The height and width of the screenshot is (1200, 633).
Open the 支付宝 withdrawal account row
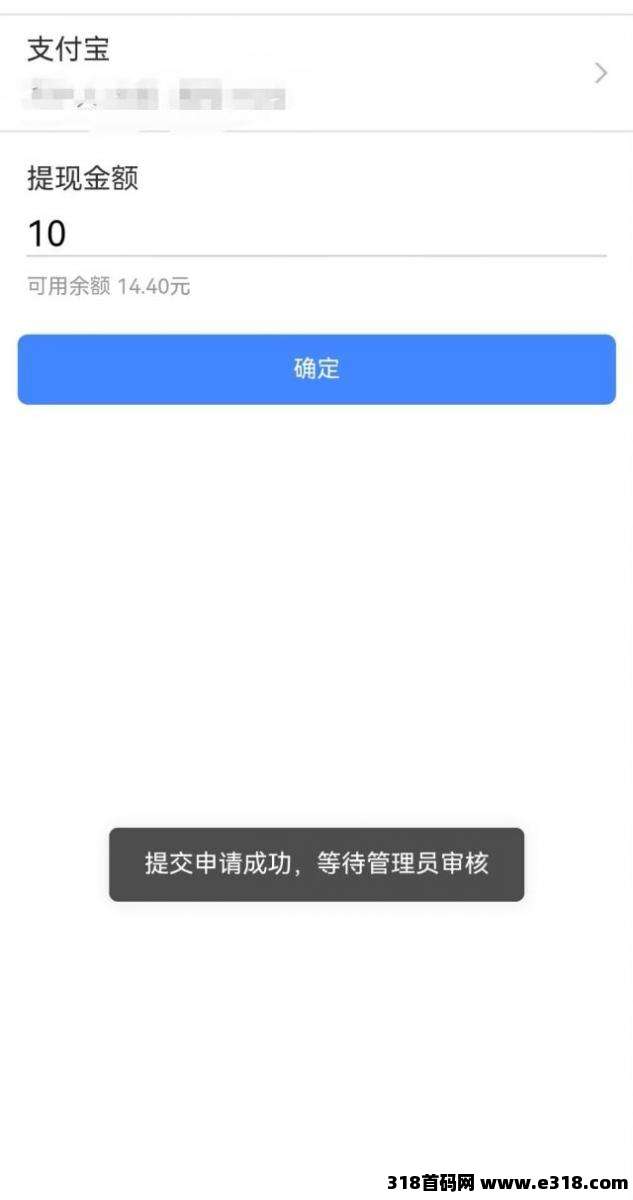[x=316, y=72]
